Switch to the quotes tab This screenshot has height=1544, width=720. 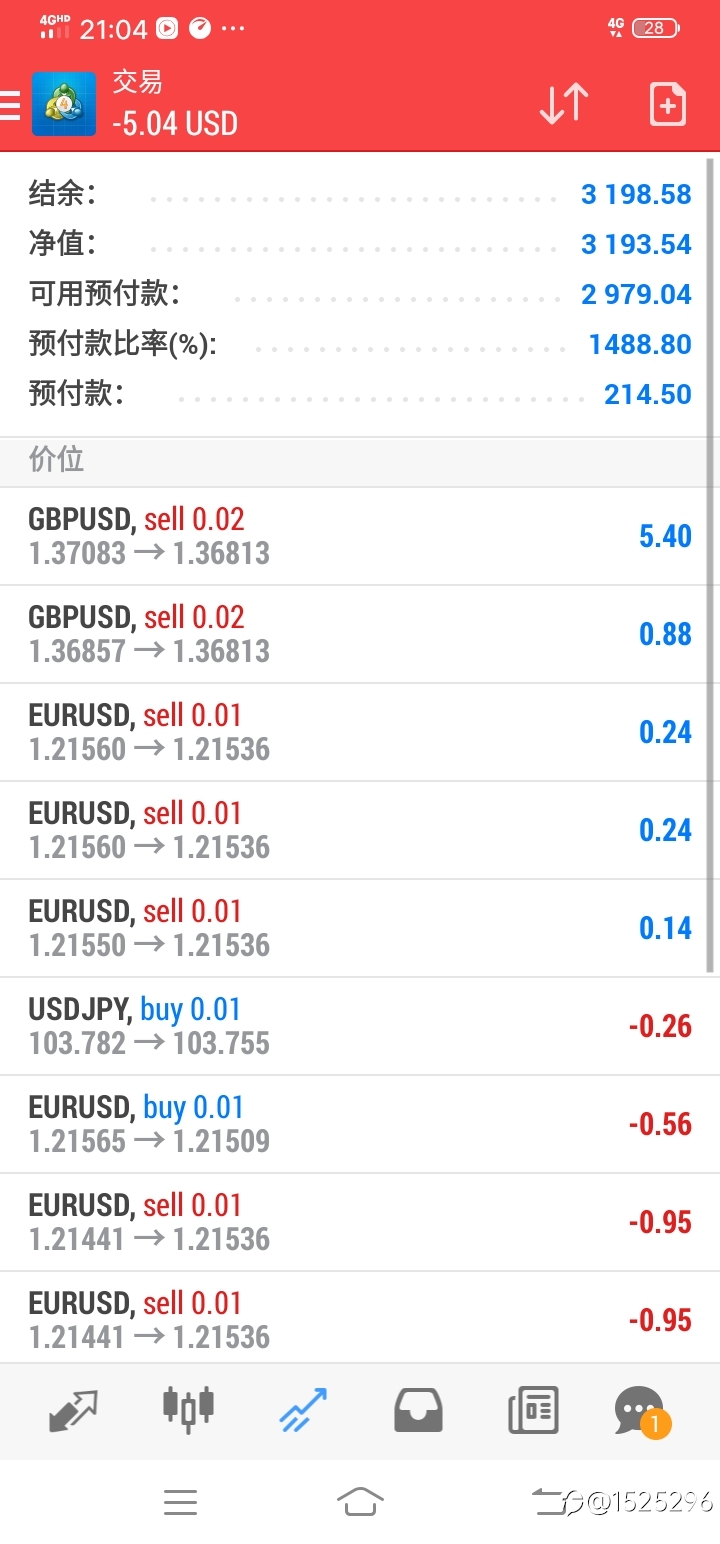click(x=73, y=1410)
